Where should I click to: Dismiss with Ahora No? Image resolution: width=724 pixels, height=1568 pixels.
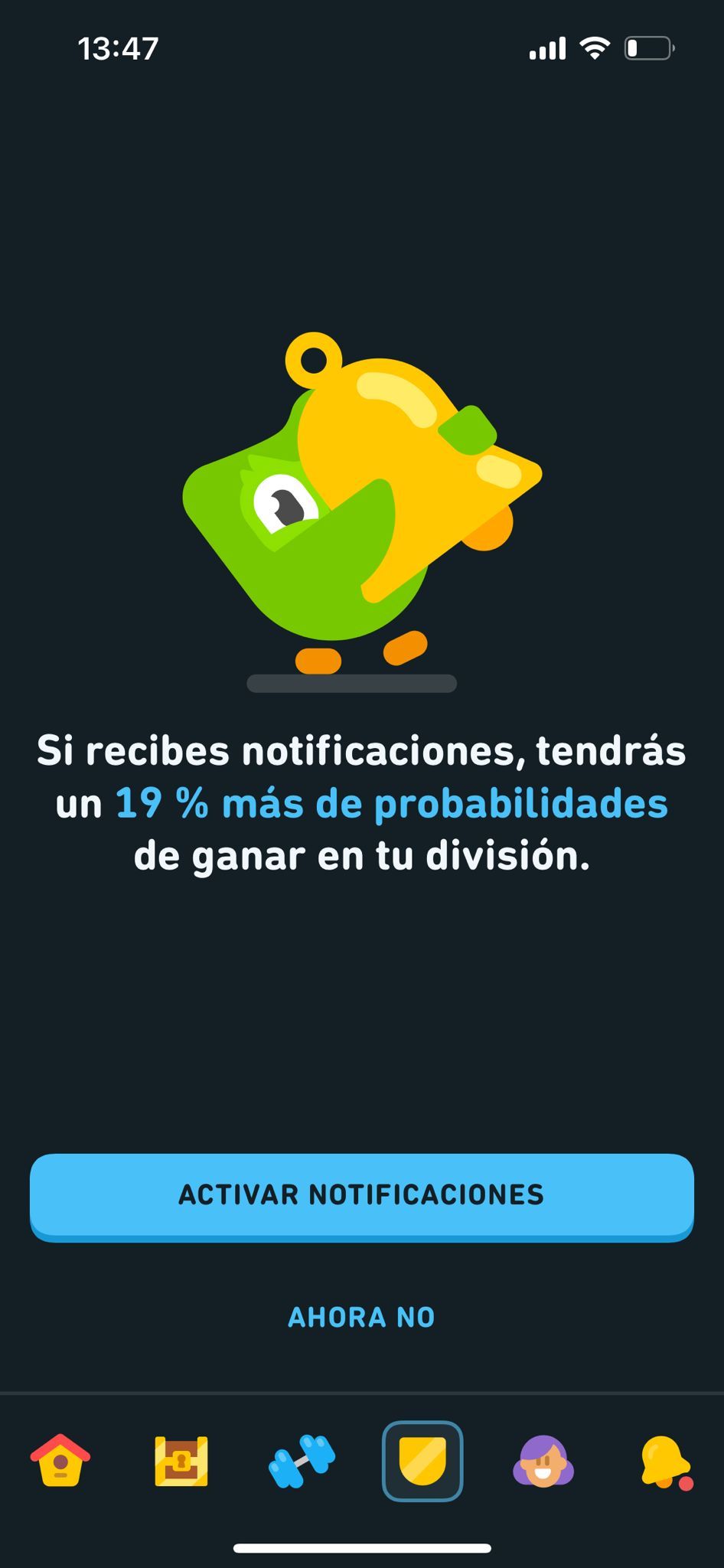[361, 1318]
